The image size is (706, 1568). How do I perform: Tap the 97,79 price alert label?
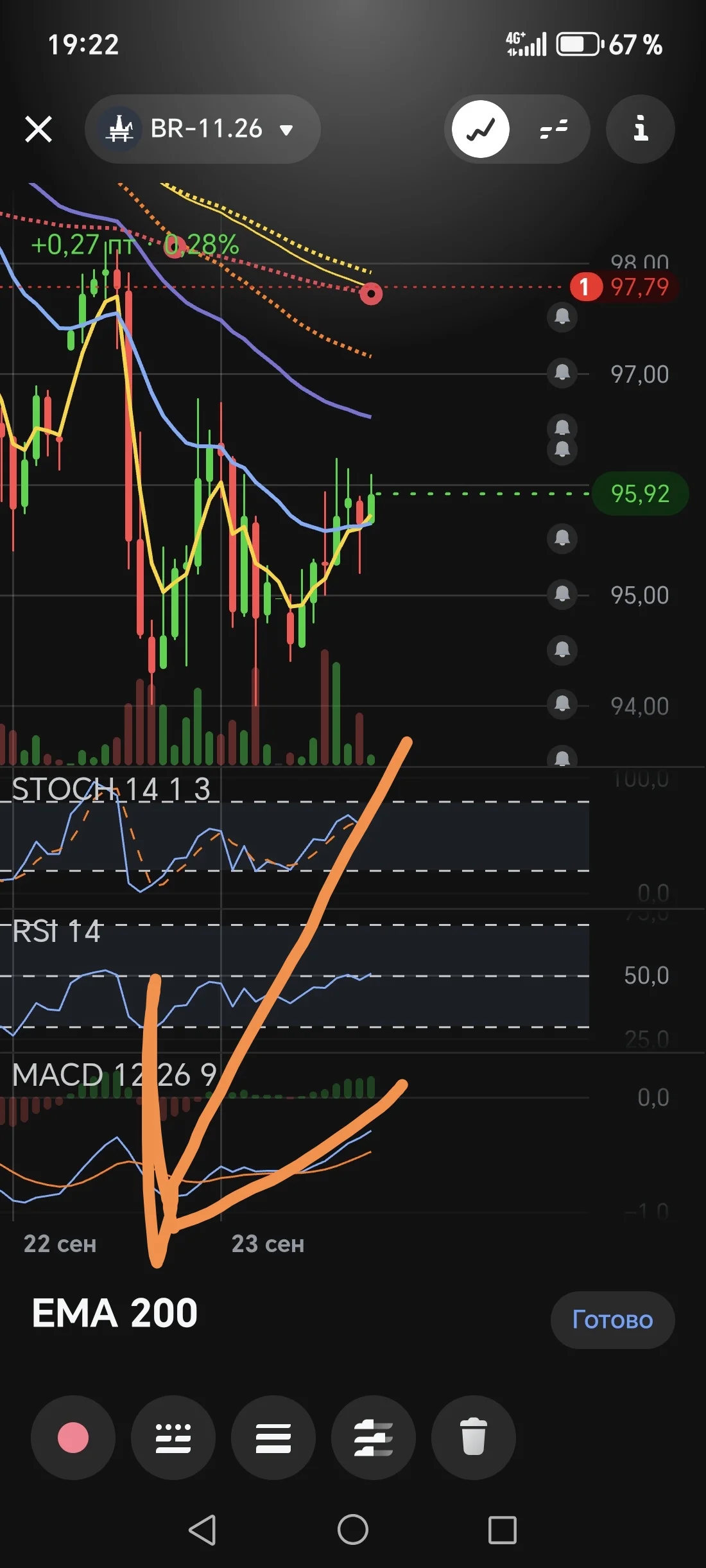pyautogui.click(x=623, y=287)
